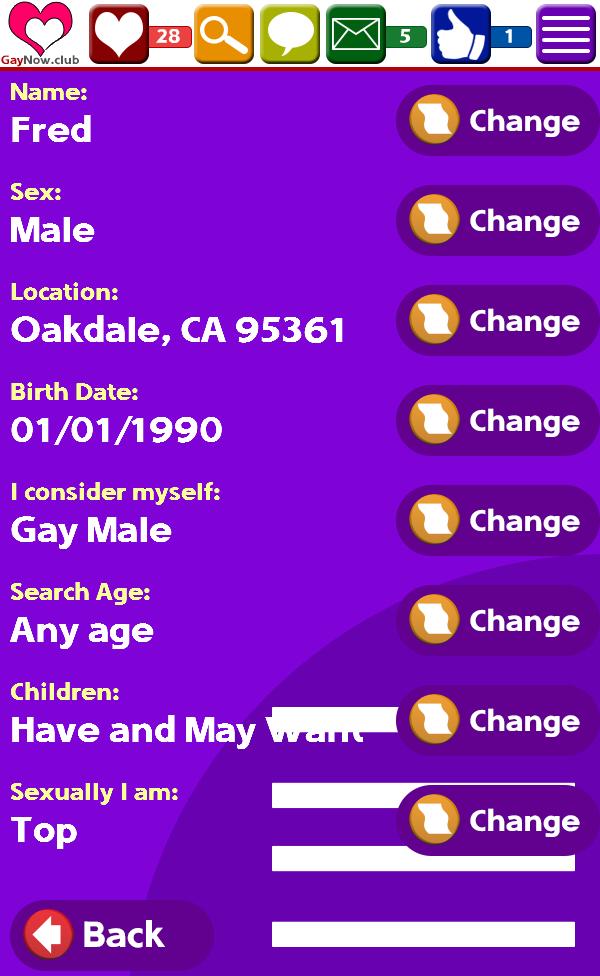The width and height of the screenshot is (600, 976).
Task: Go back with the Back button
Action: pyautogui.click(x=111, y=935)
